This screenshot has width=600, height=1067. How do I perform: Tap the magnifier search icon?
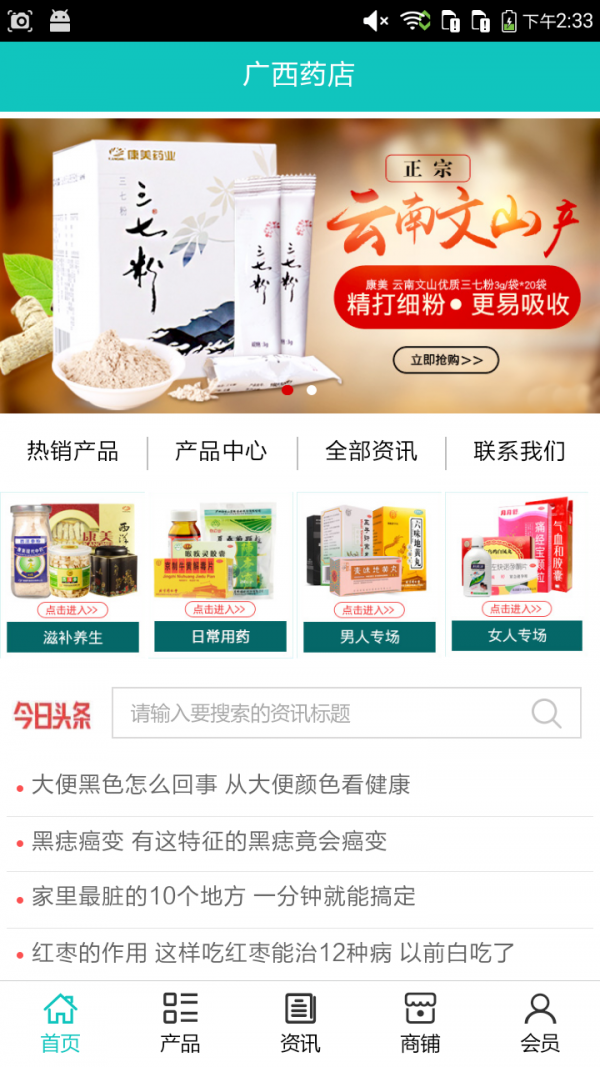tap(546, 713)
